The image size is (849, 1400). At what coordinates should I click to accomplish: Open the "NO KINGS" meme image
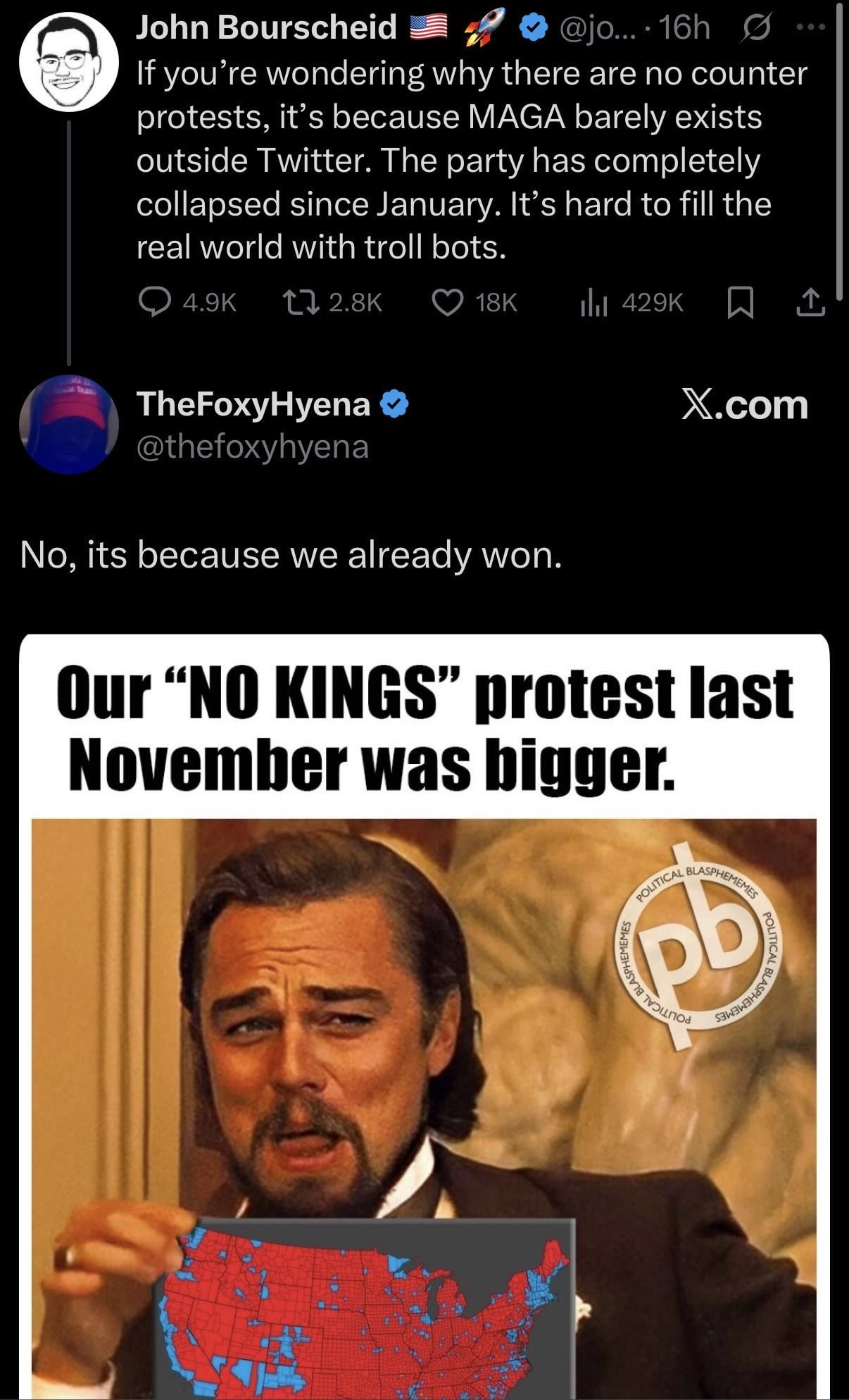[424, 1056]
